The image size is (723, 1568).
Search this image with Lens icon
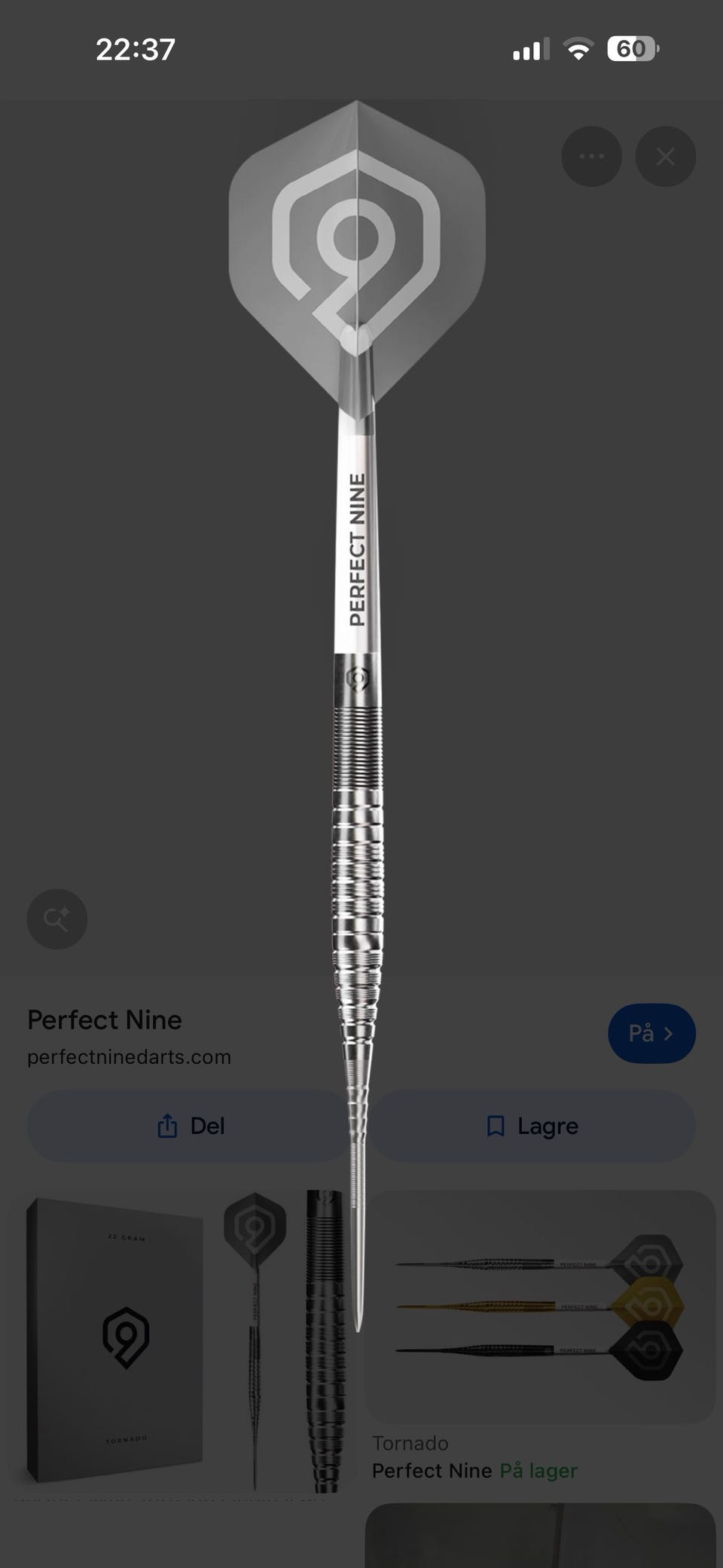(x=57, y=918)
